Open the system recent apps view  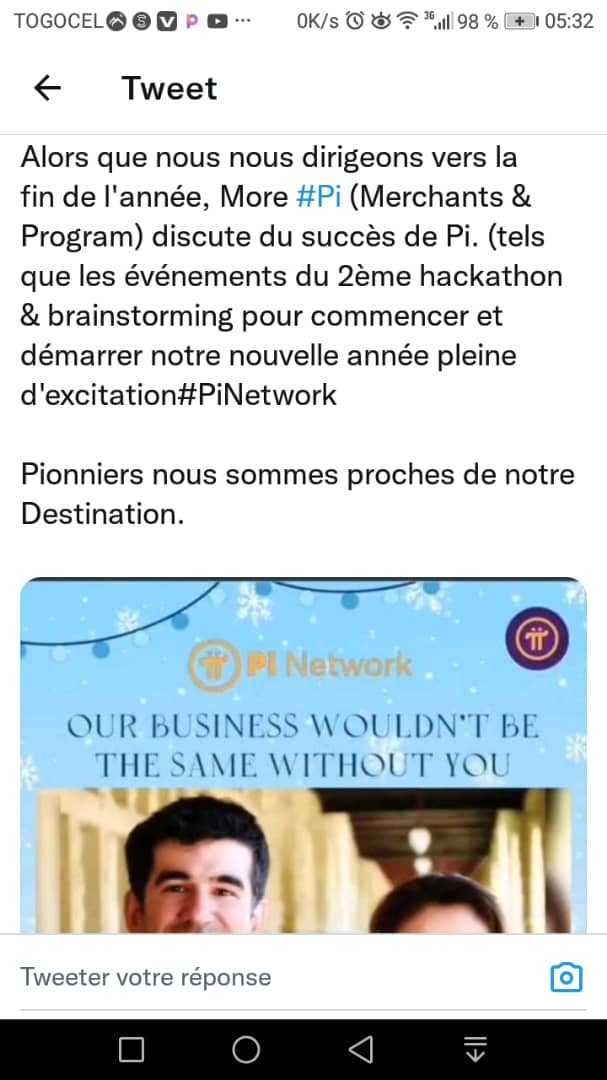131,1049
